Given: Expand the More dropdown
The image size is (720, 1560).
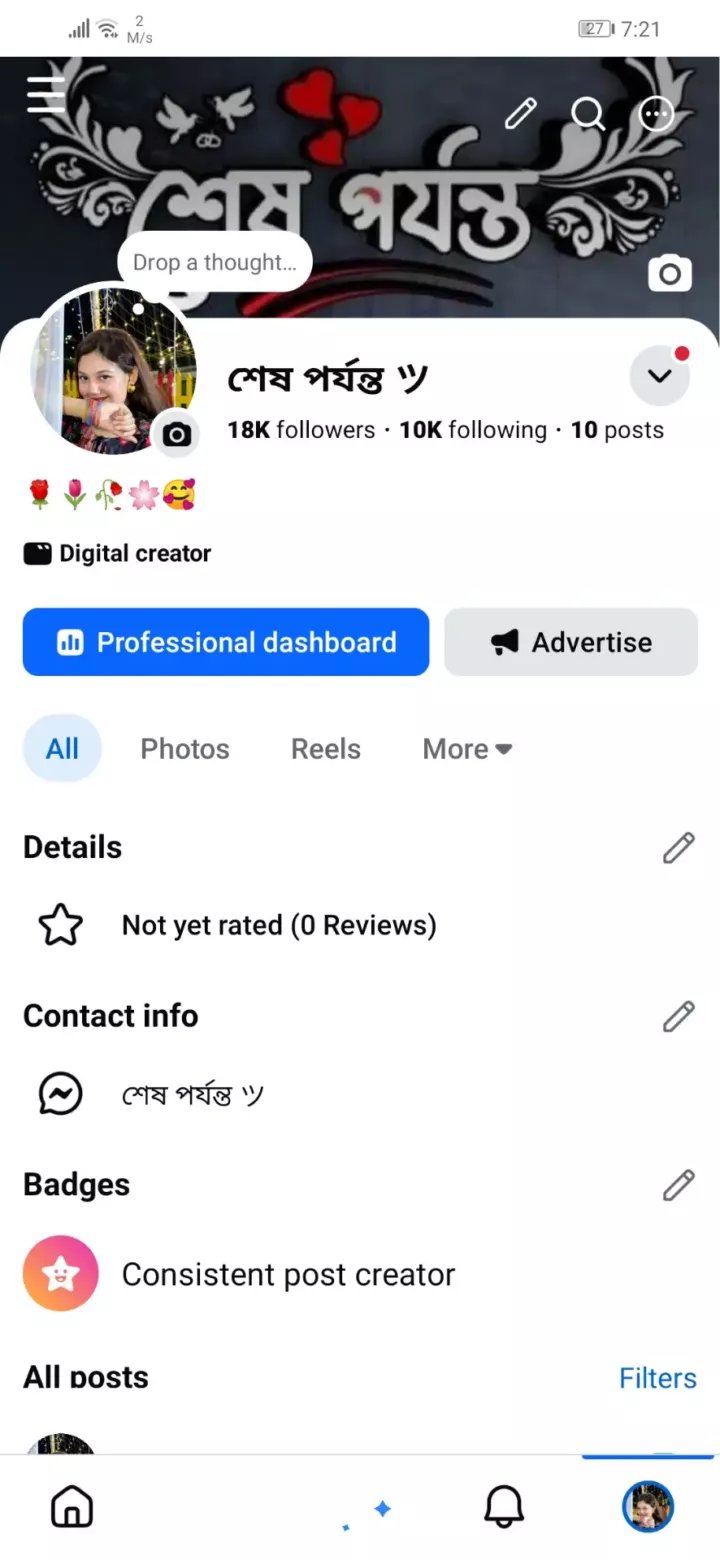Looking at the screenshot, I should pyautogui.click(x=467, y=748).
